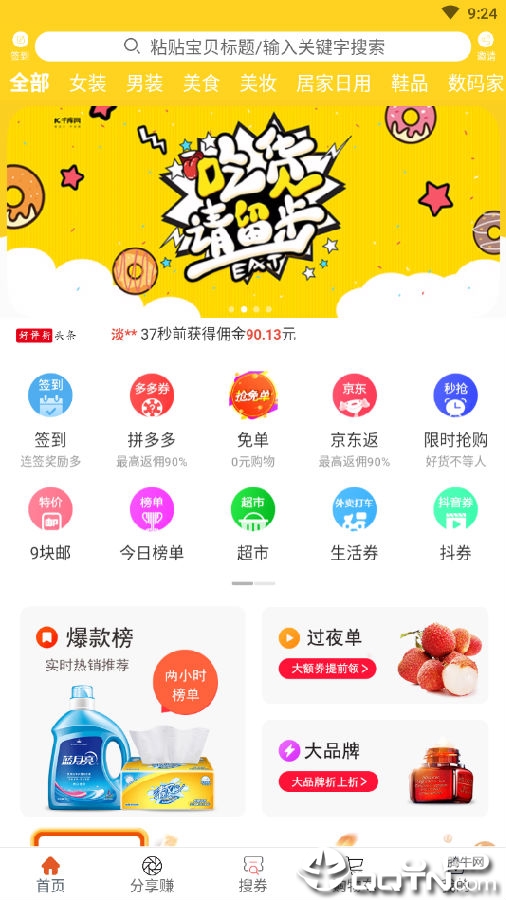506x900 pixels.
Task: Open the 邀请 icon at top right
Action: tap(486, 46)
